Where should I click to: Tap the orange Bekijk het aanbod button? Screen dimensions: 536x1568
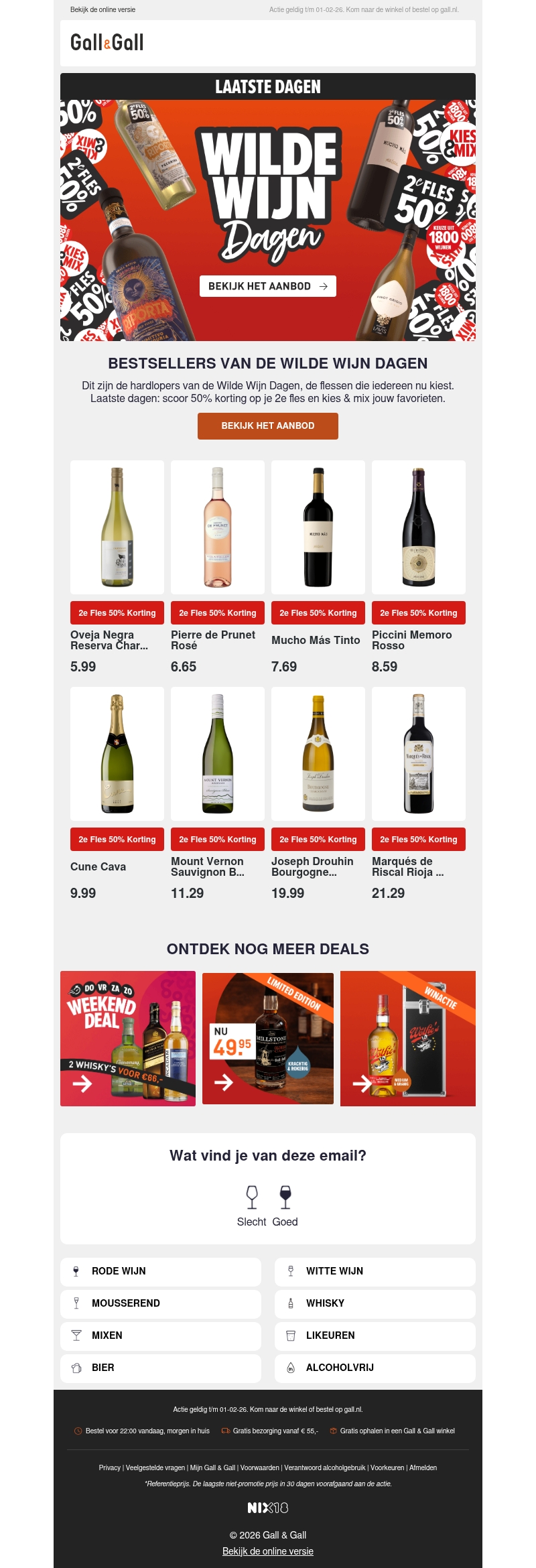point(268,426)
